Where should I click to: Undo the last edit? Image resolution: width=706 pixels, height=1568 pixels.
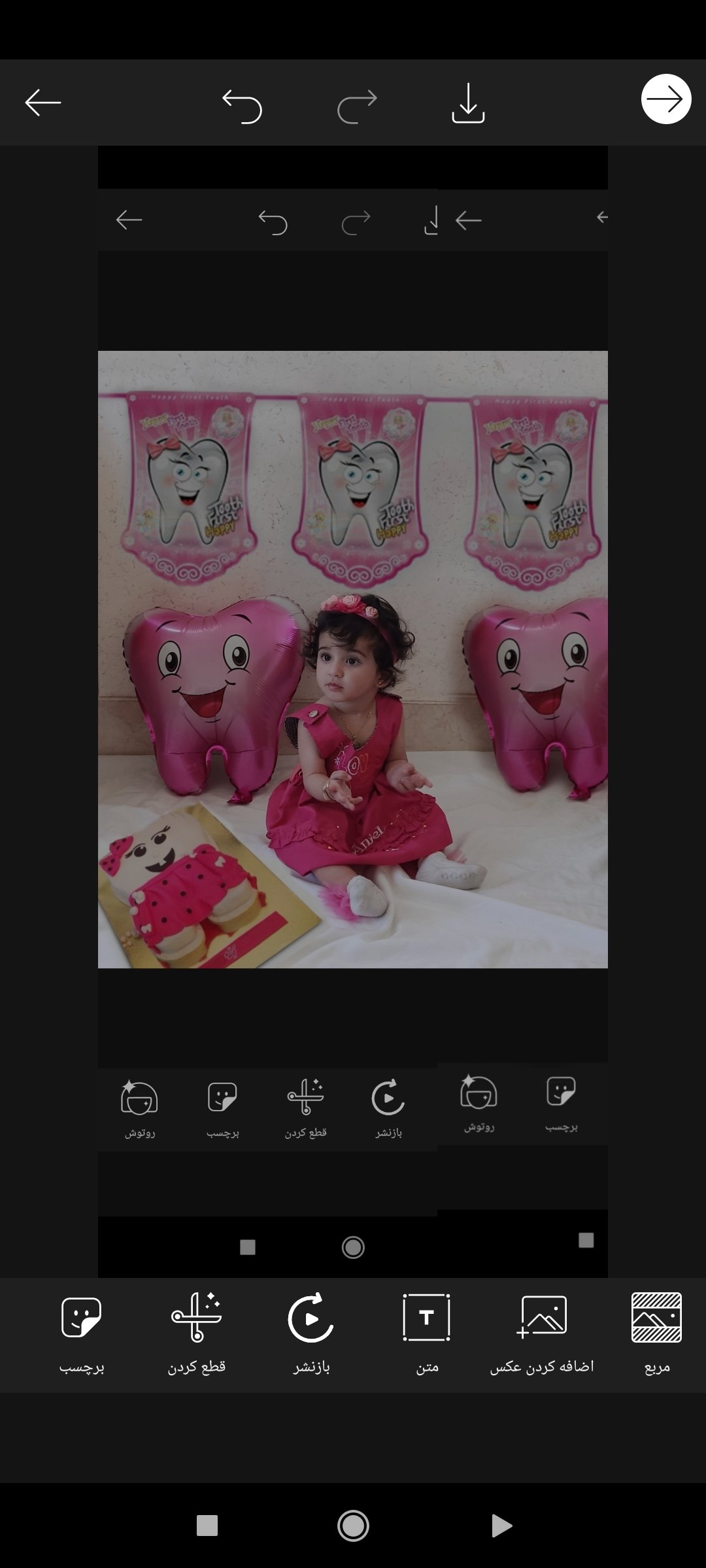point(243,105)
